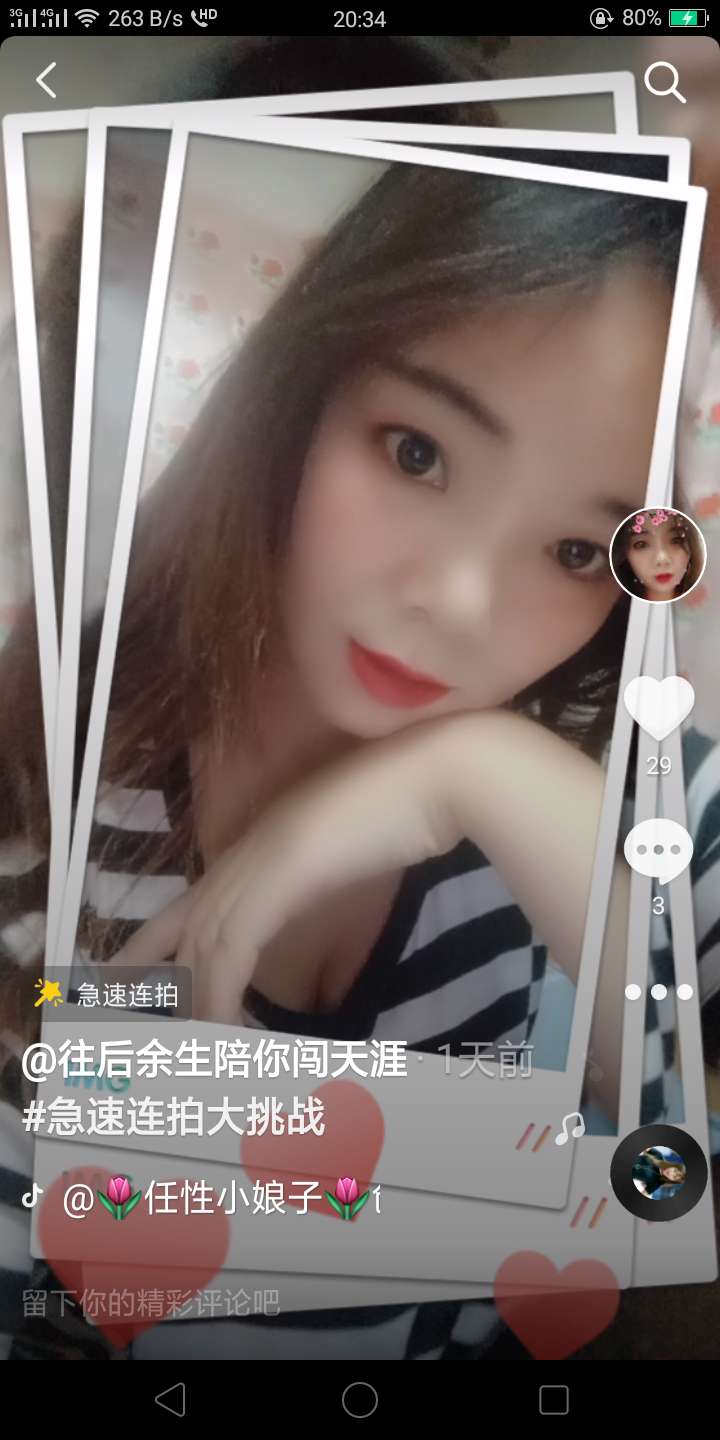
Task: Tap the 留下你的精彩评论吧 comment field
Action: 150,1303
